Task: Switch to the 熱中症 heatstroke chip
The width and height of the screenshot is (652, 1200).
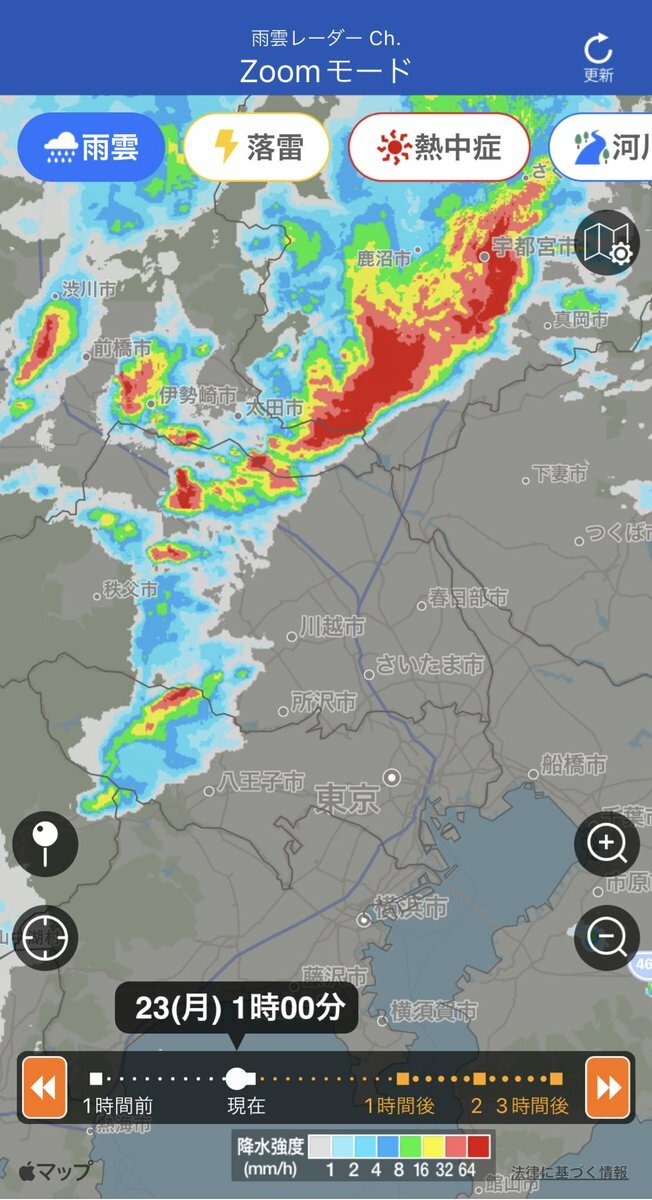Action: (438, 148)
